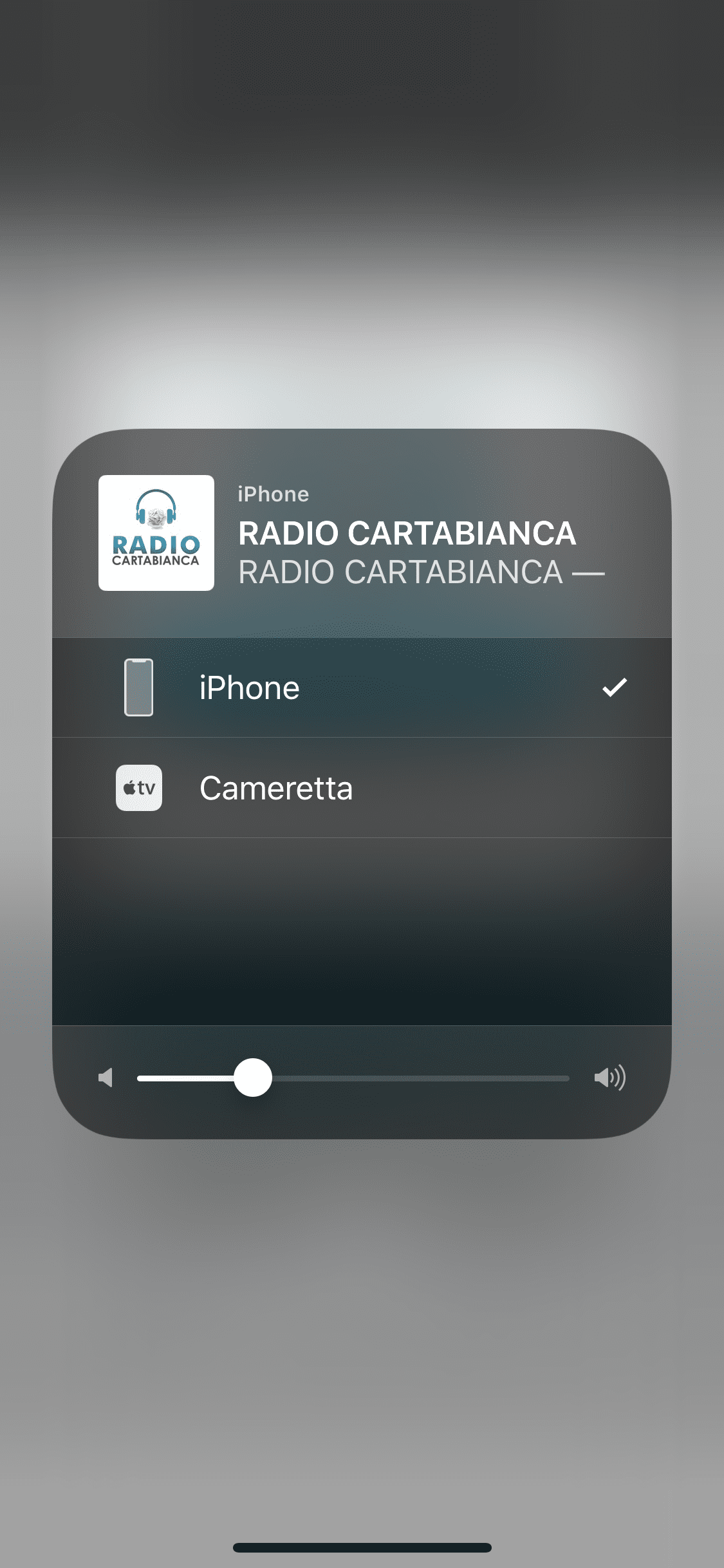724x1568 pixels.
Task: Tap the volume slider knob
Action: (x=253, y=1077)
